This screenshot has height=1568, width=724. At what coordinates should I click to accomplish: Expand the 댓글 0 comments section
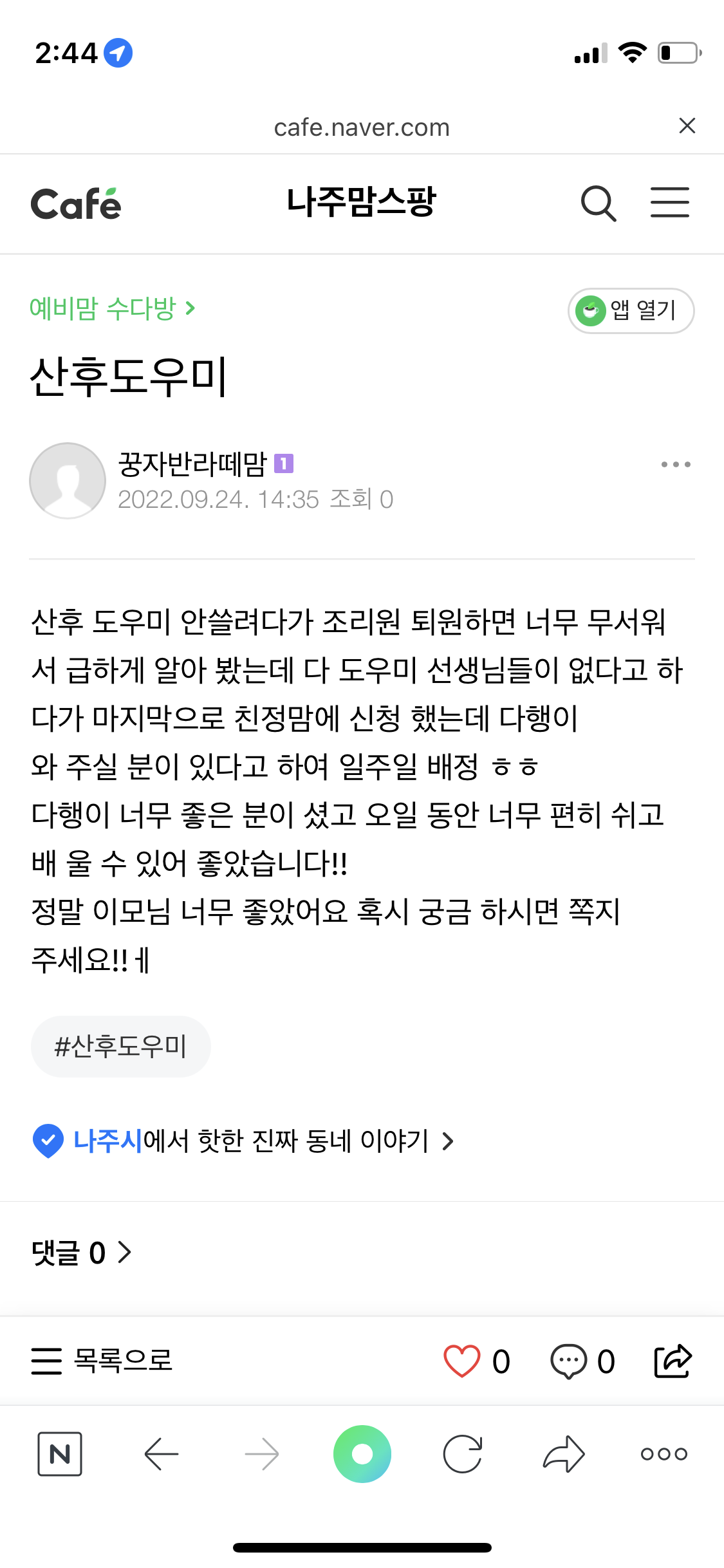tap(81, 1253)
